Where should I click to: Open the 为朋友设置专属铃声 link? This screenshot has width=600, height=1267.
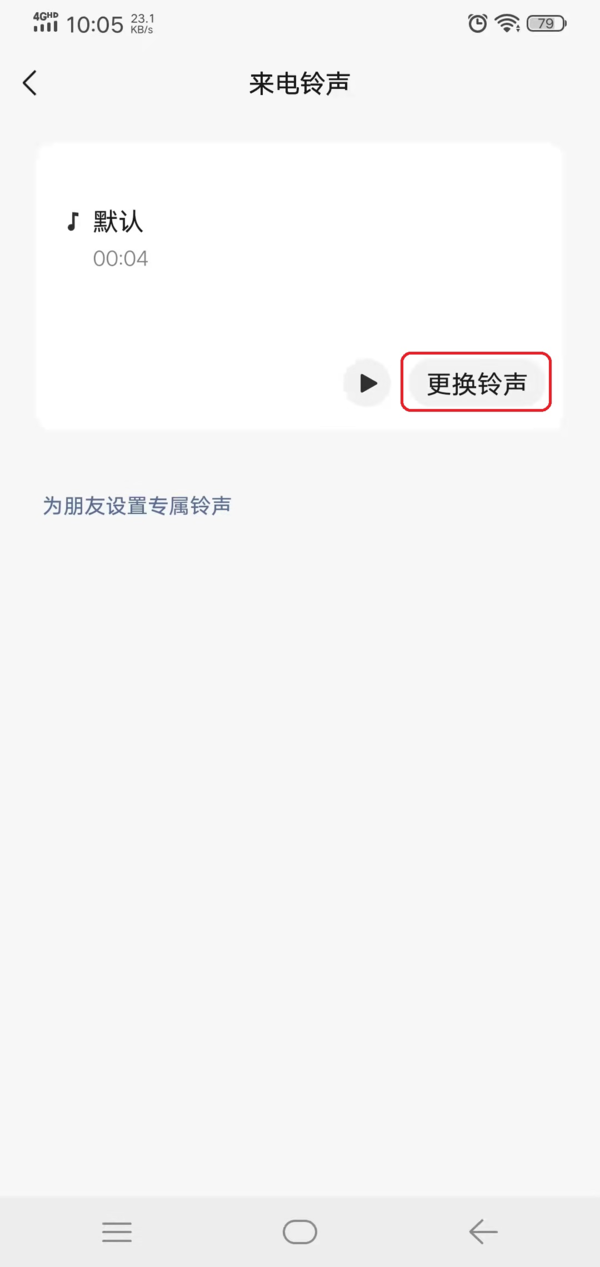(x=137, y=506)
